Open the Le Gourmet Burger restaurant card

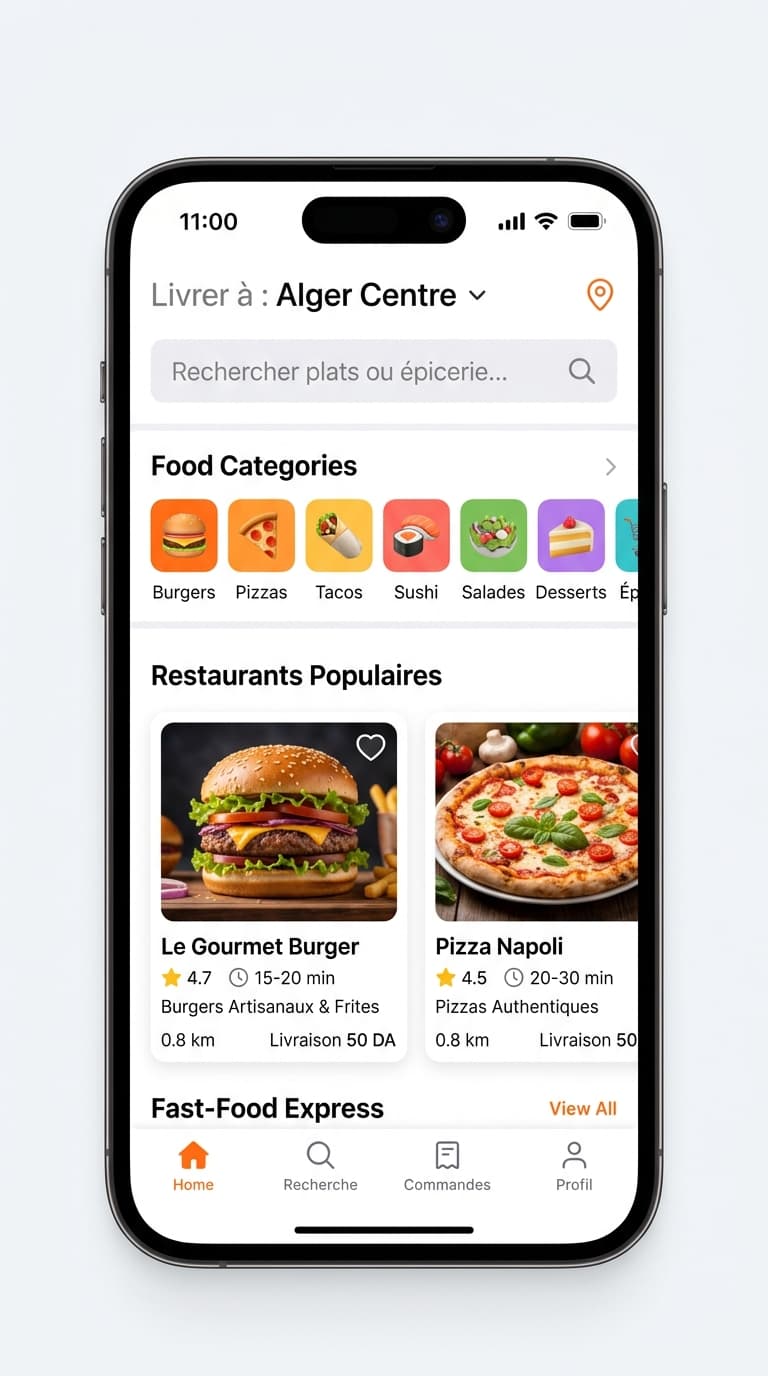(279, 887)
